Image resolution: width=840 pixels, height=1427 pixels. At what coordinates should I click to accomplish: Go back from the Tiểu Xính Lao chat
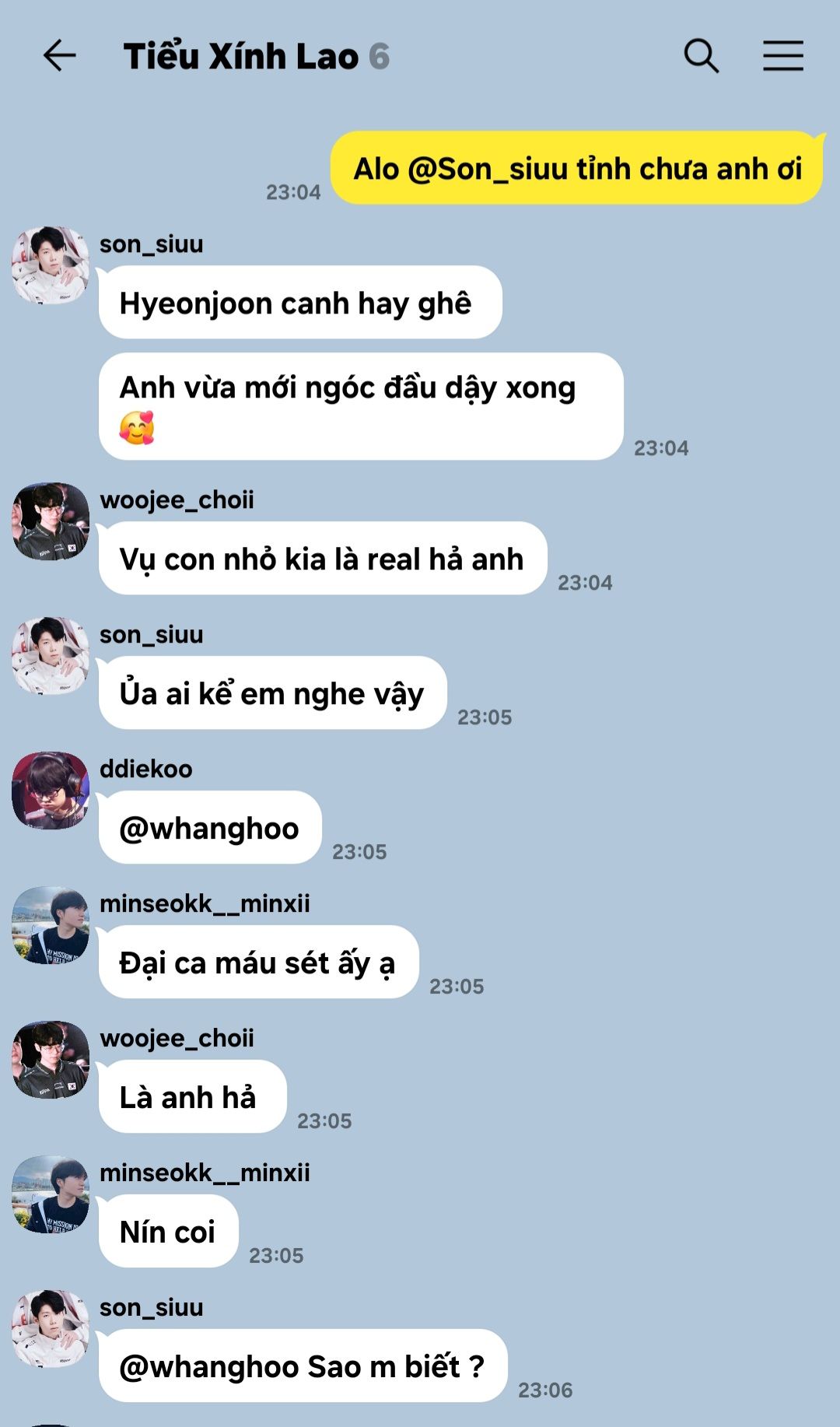click(59, 56)
